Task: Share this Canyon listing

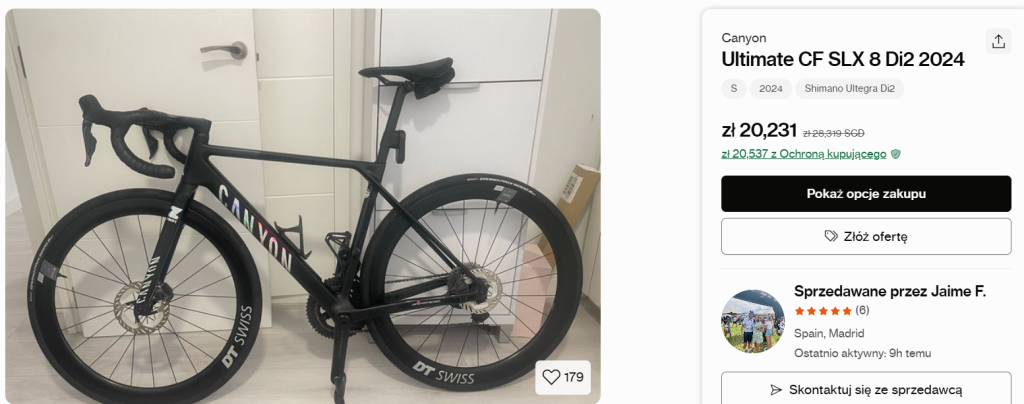Action: pyautogui.click(x=997, y=41)
